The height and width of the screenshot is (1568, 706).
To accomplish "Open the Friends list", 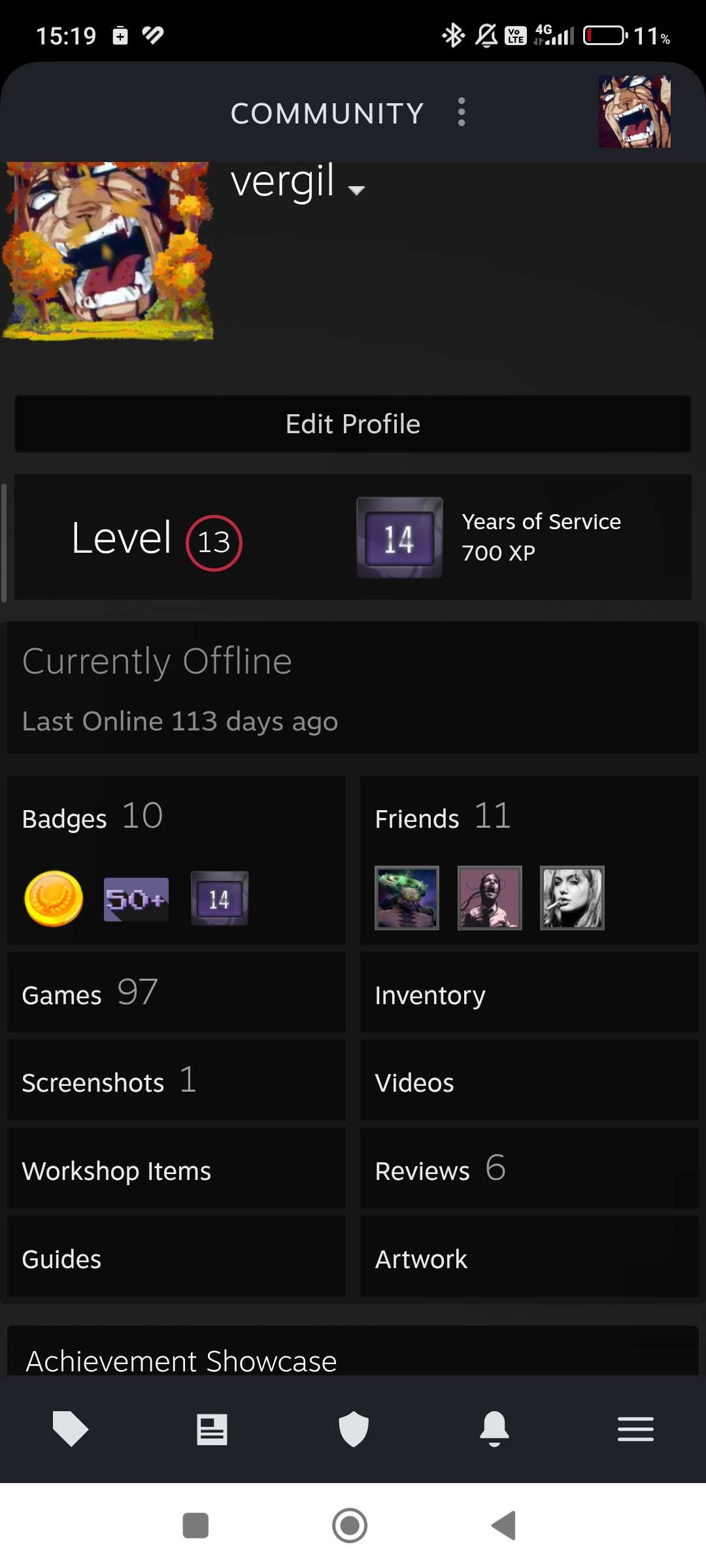I will coord(443,817).
